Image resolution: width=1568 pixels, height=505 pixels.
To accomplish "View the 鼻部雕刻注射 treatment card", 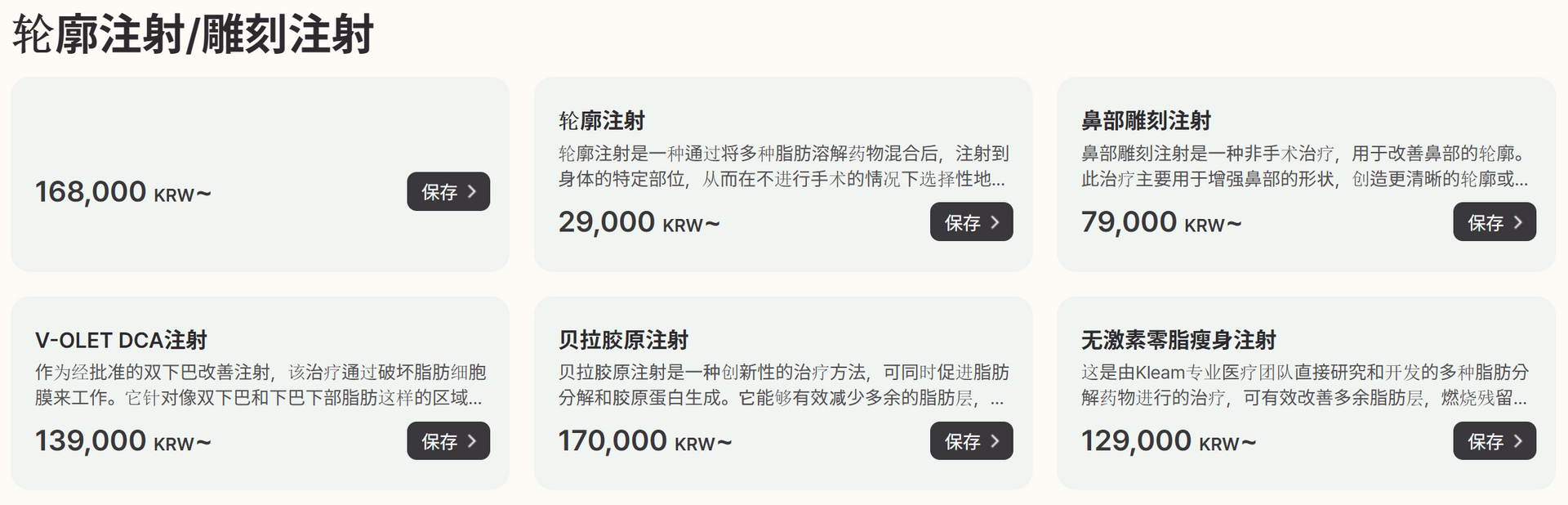I will (x=1146, y=121).
